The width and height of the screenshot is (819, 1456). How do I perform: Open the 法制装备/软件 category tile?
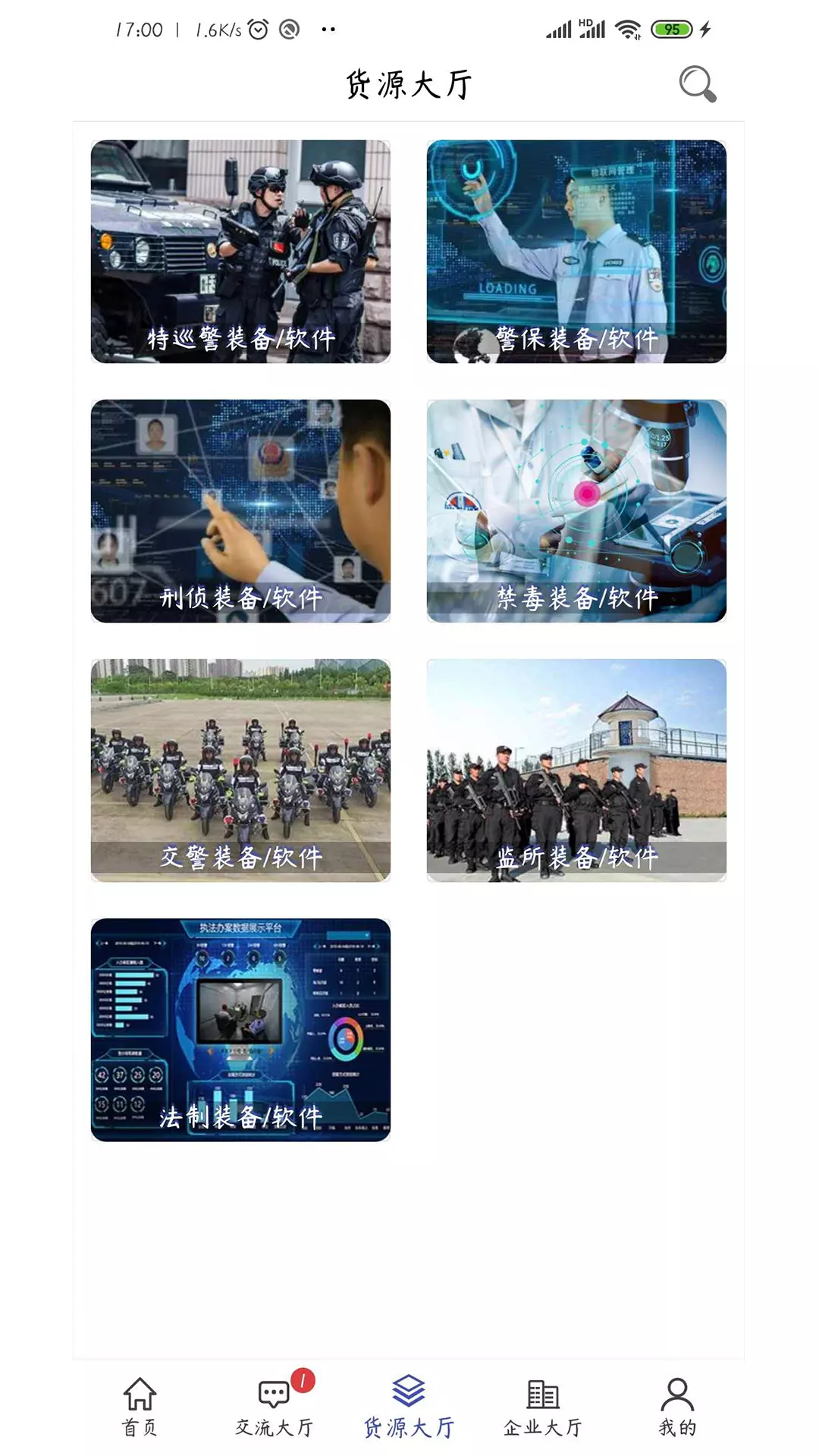point(240,1029)
